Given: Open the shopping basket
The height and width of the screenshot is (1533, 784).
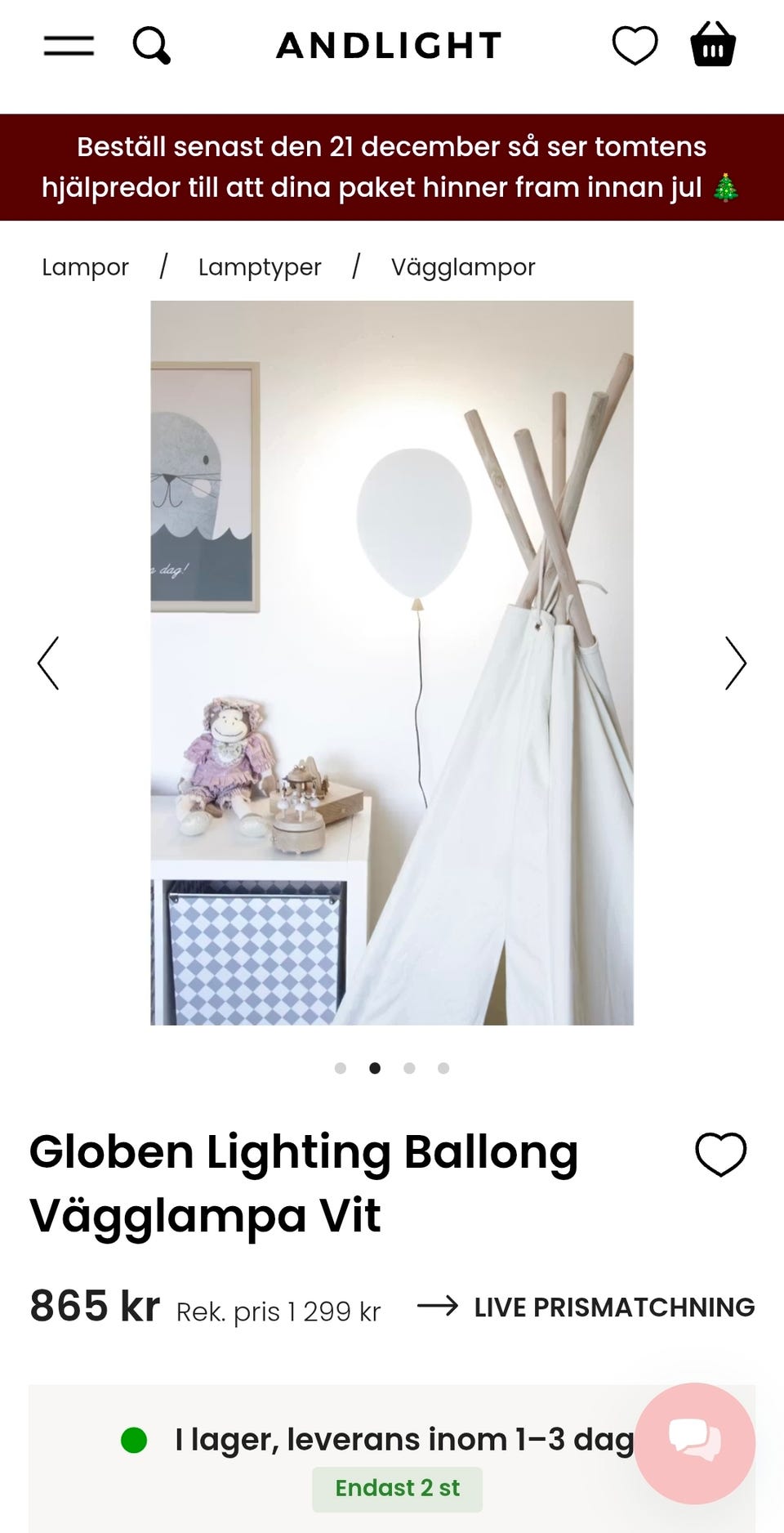Looking at the screenshot, I should 712,45.
